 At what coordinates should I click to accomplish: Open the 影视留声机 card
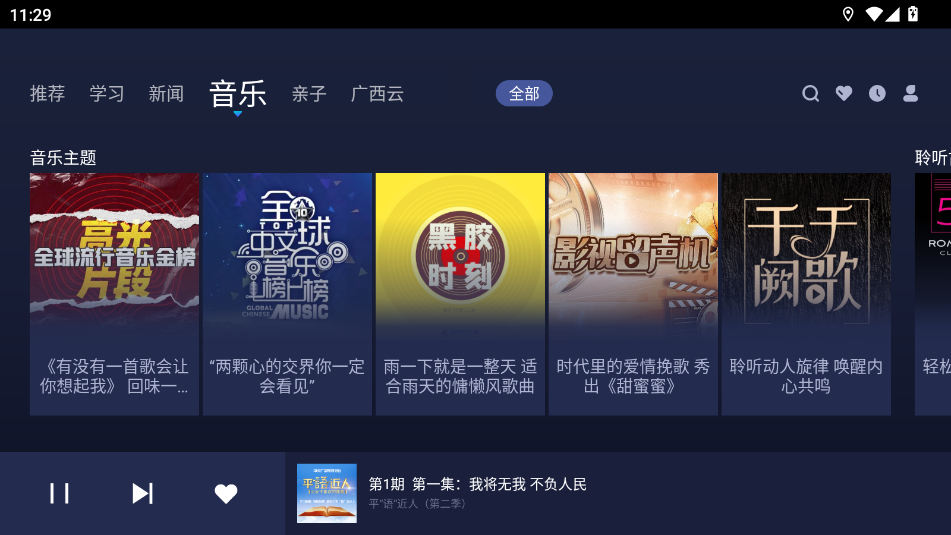pyautogui.click(x=633, y=293)
